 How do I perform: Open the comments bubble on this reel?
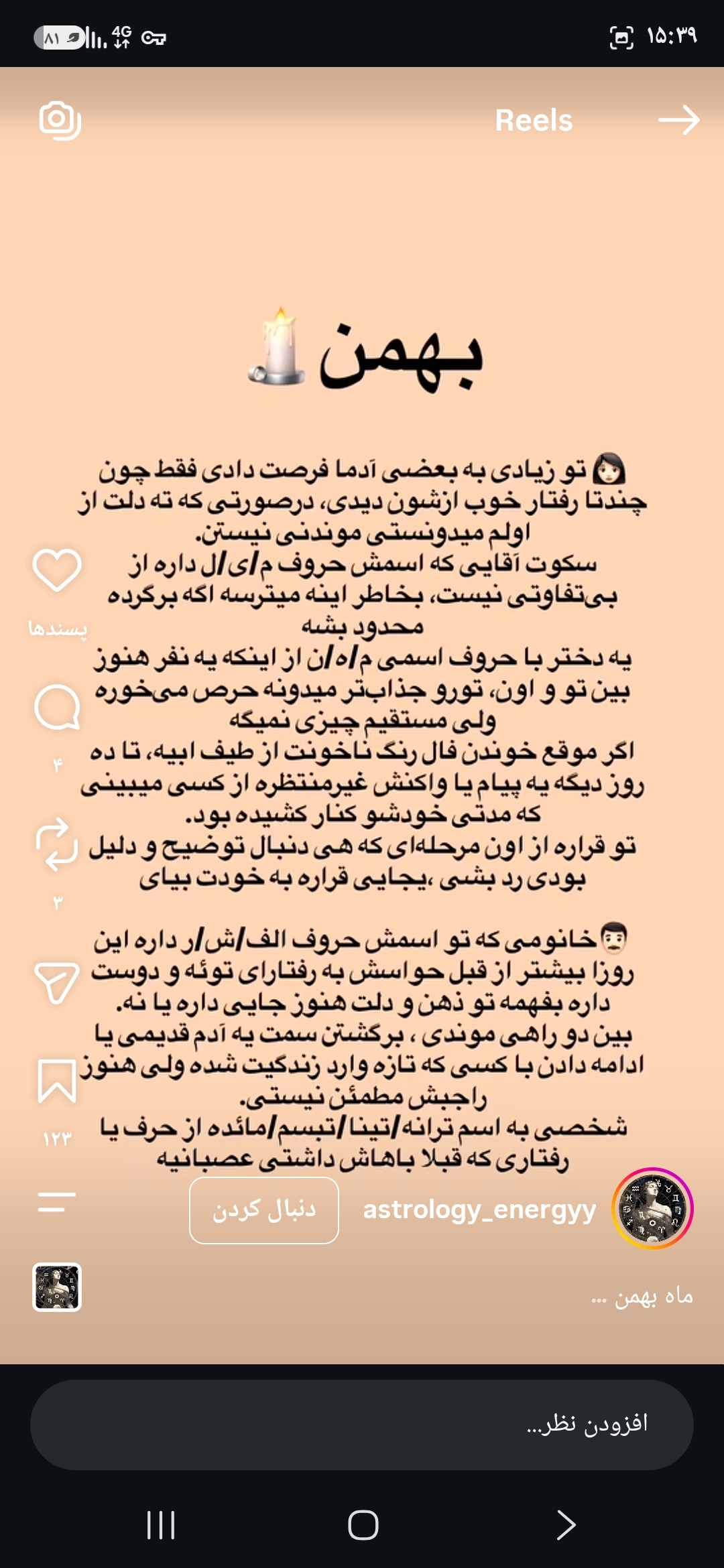[x=57, y=708]
